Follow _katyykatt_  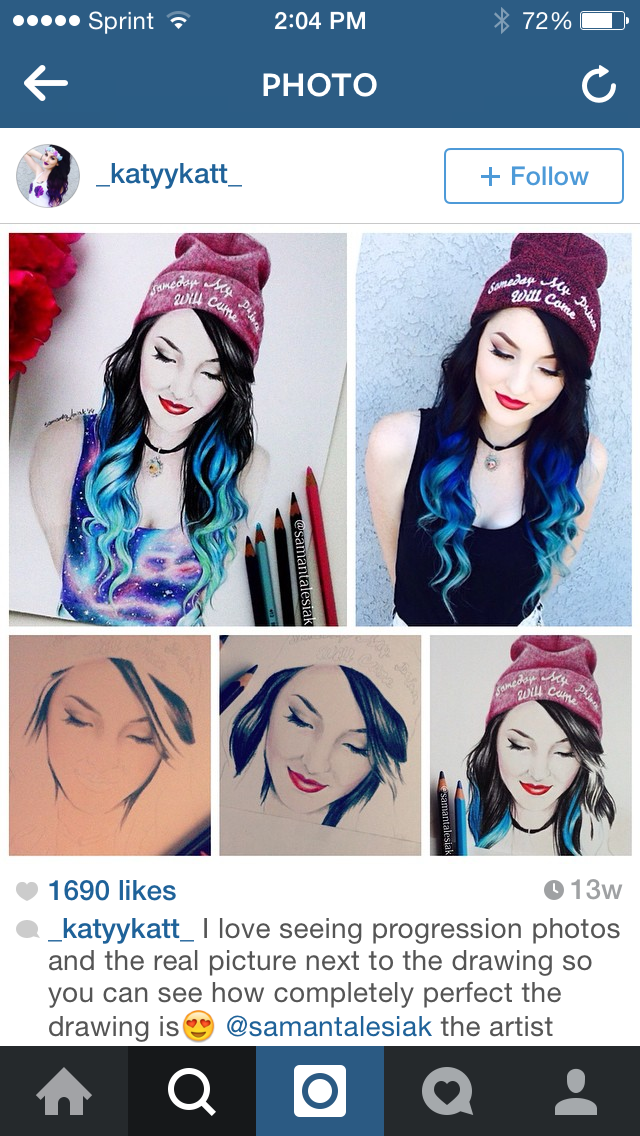point(533,176)
